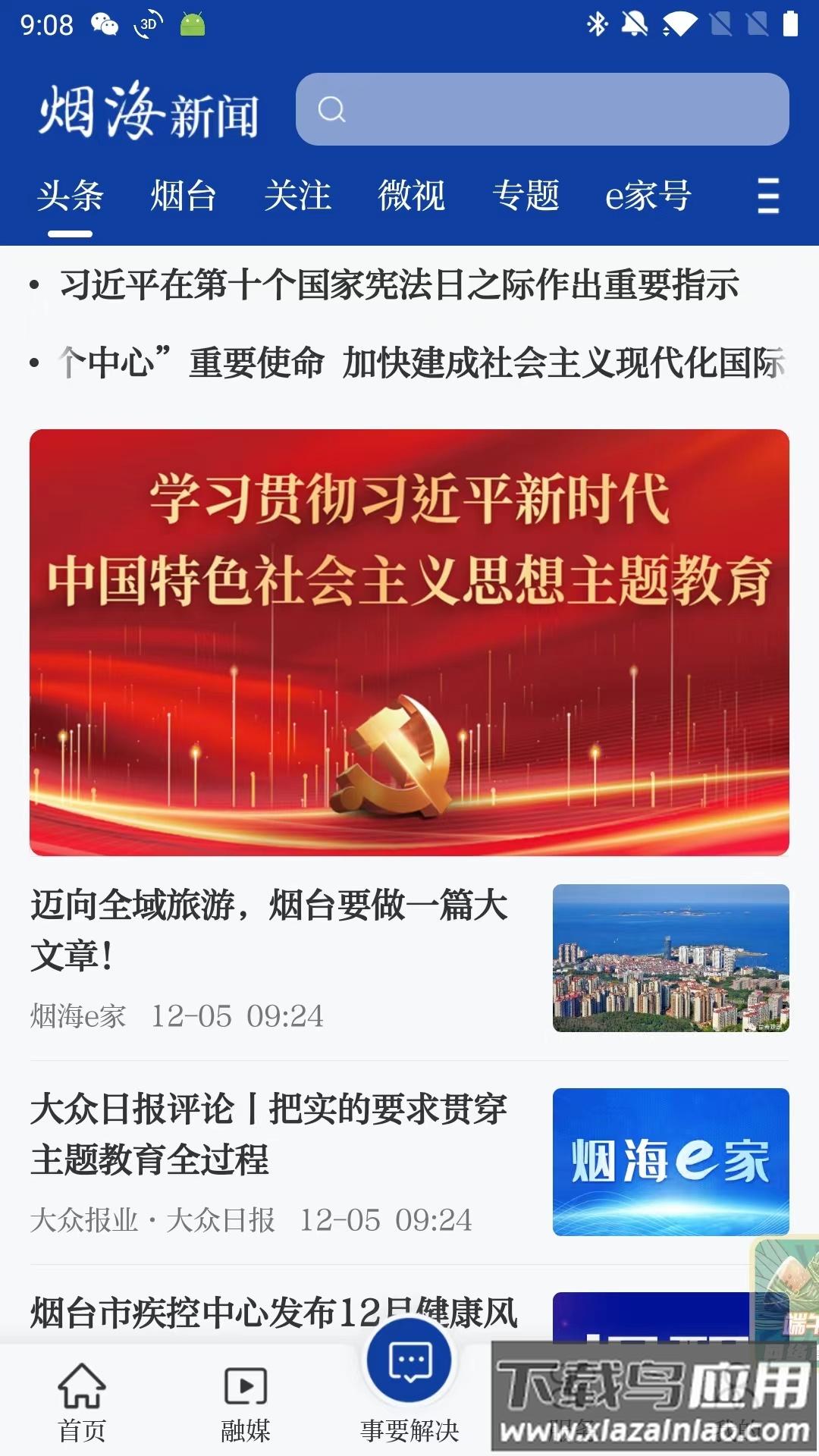The width and height of the screenshot is (819, 1456).
Task: Open article 大众日报评论 把实的要求贯穿主题教育全过程
Action: pyautogui.click(x=268, y=1134)
